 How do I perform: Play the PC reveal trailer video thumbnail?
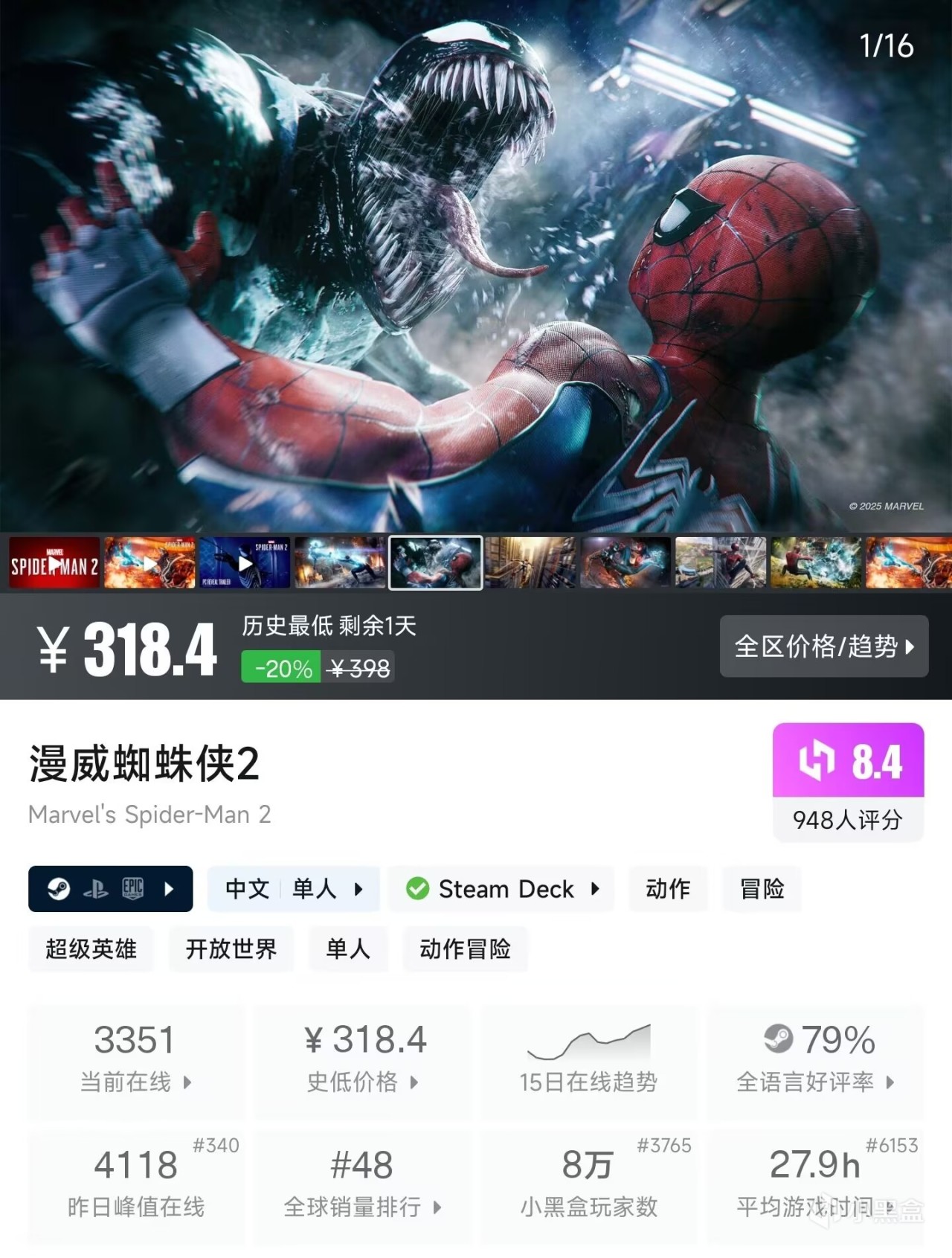tap(245, 563)
